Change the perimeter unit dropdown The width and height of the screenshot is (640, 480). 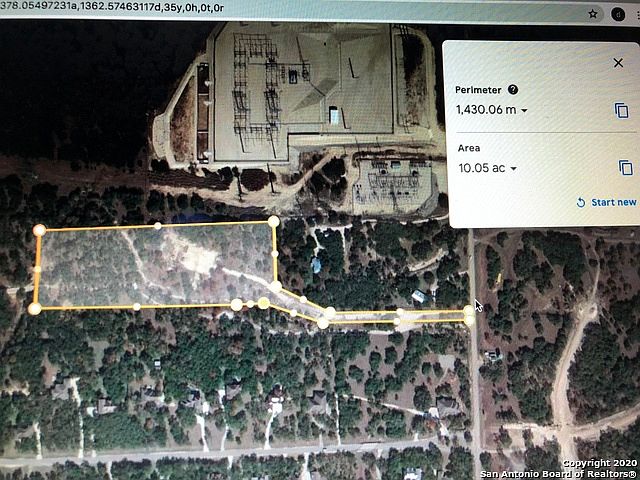coord(524,110)
